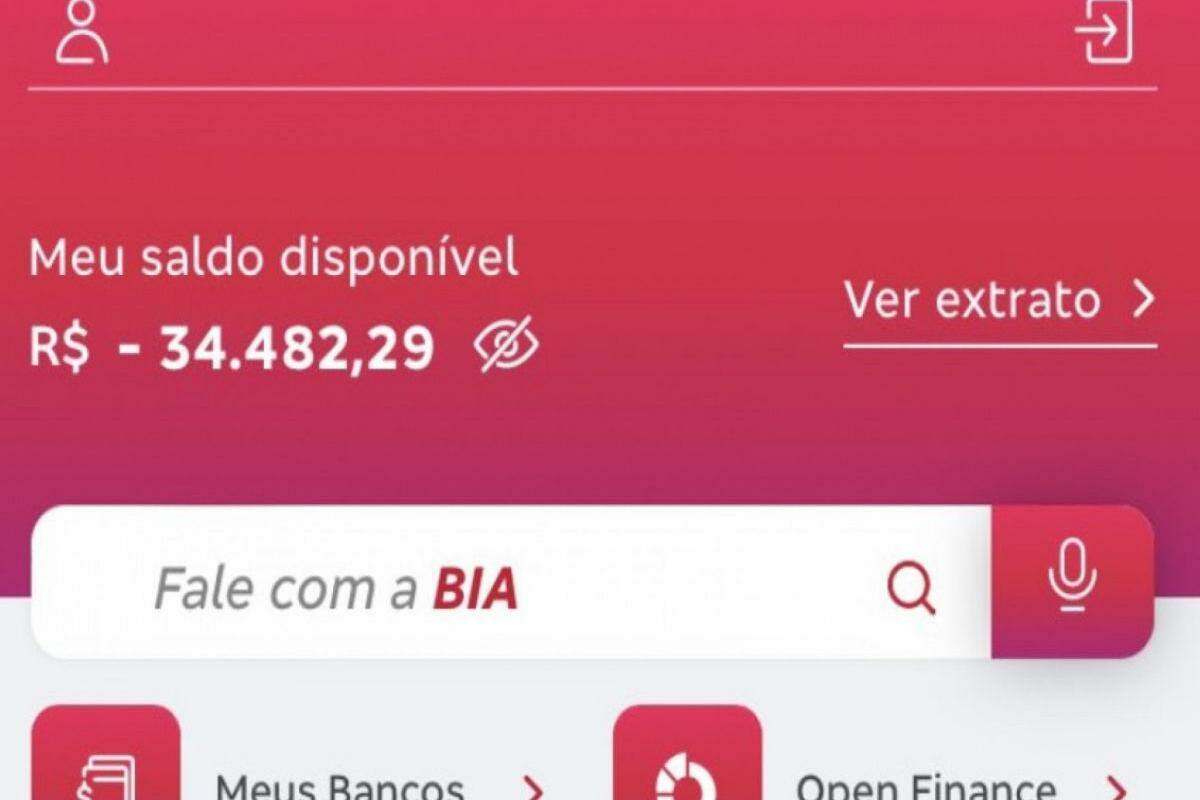Open Ver extrato statement link
1200x800 pixels.
[x=999, y=300]
